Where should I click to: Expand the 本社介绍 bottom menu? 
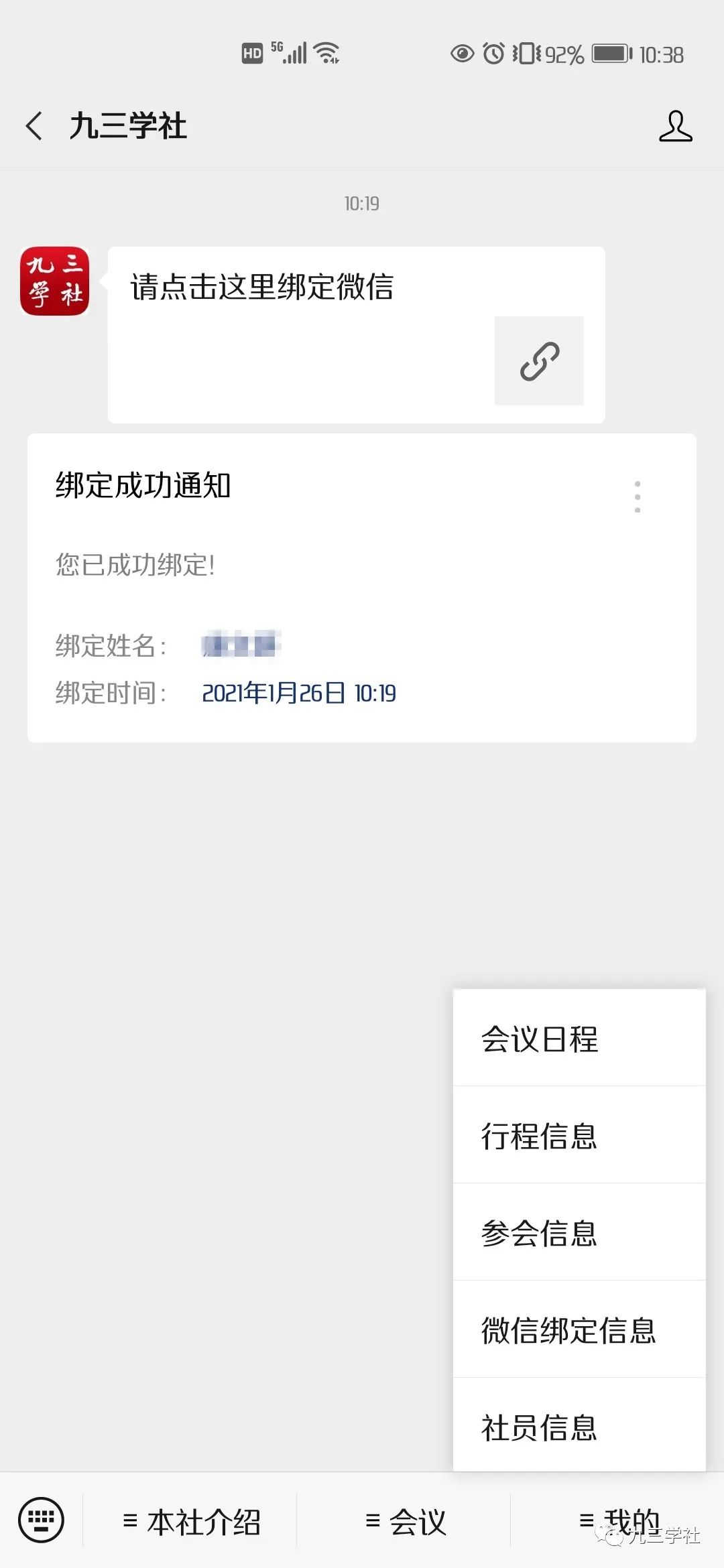(192, 1522)
